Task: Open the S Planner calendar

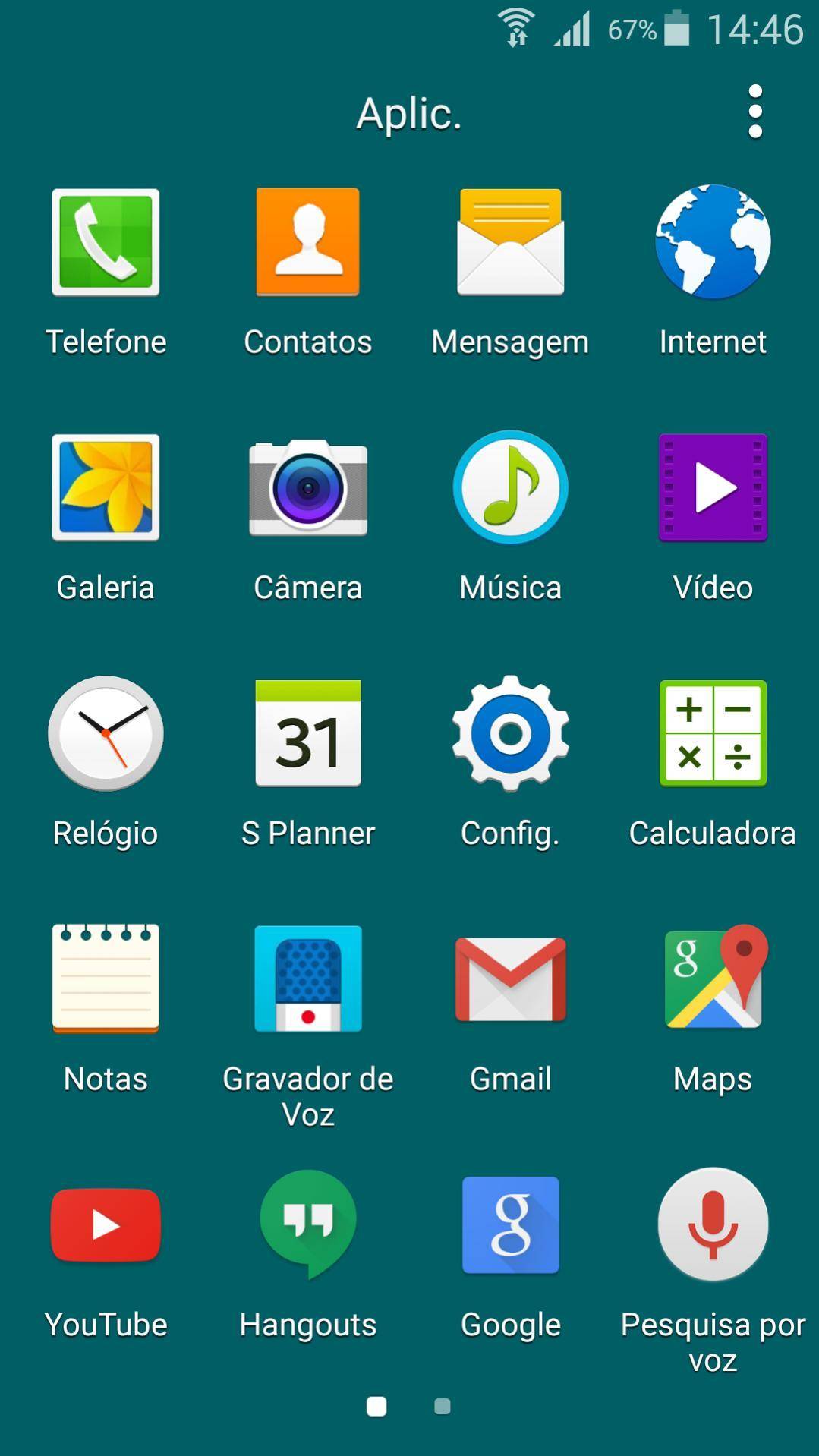Action: point(307,733)
